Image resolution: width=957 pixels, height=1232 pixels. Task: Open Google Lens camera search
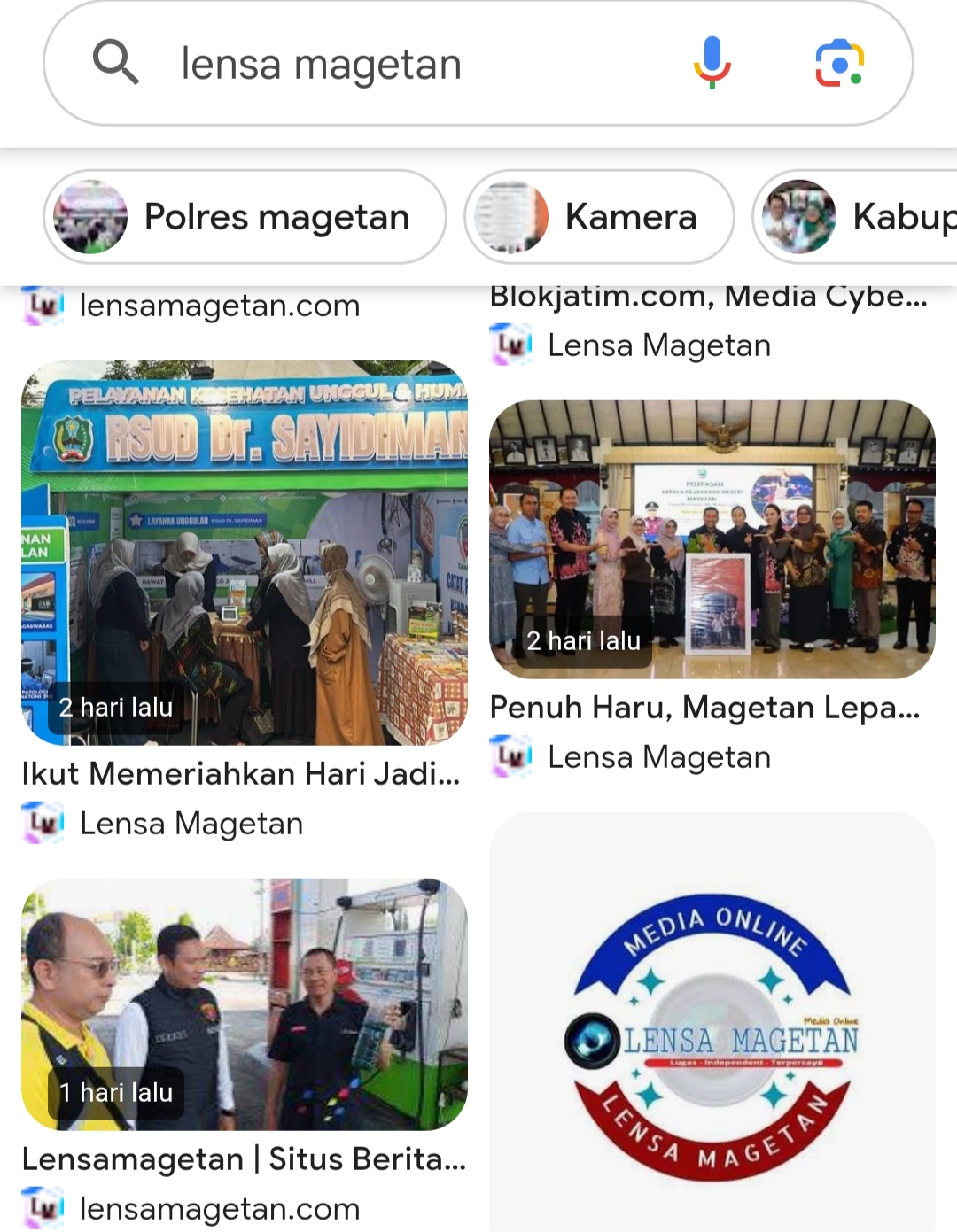pos(838,64)
